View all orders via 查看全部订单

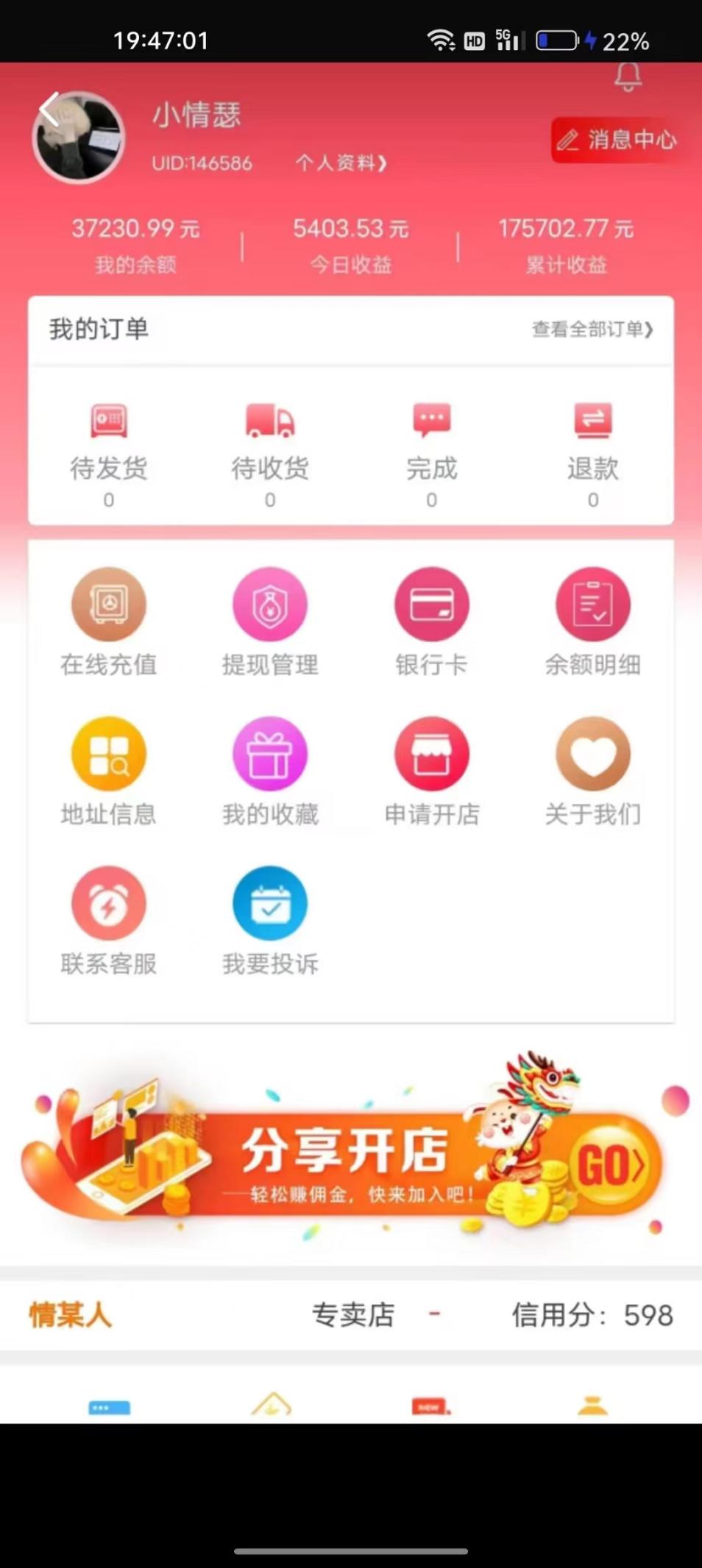[592, 329]
